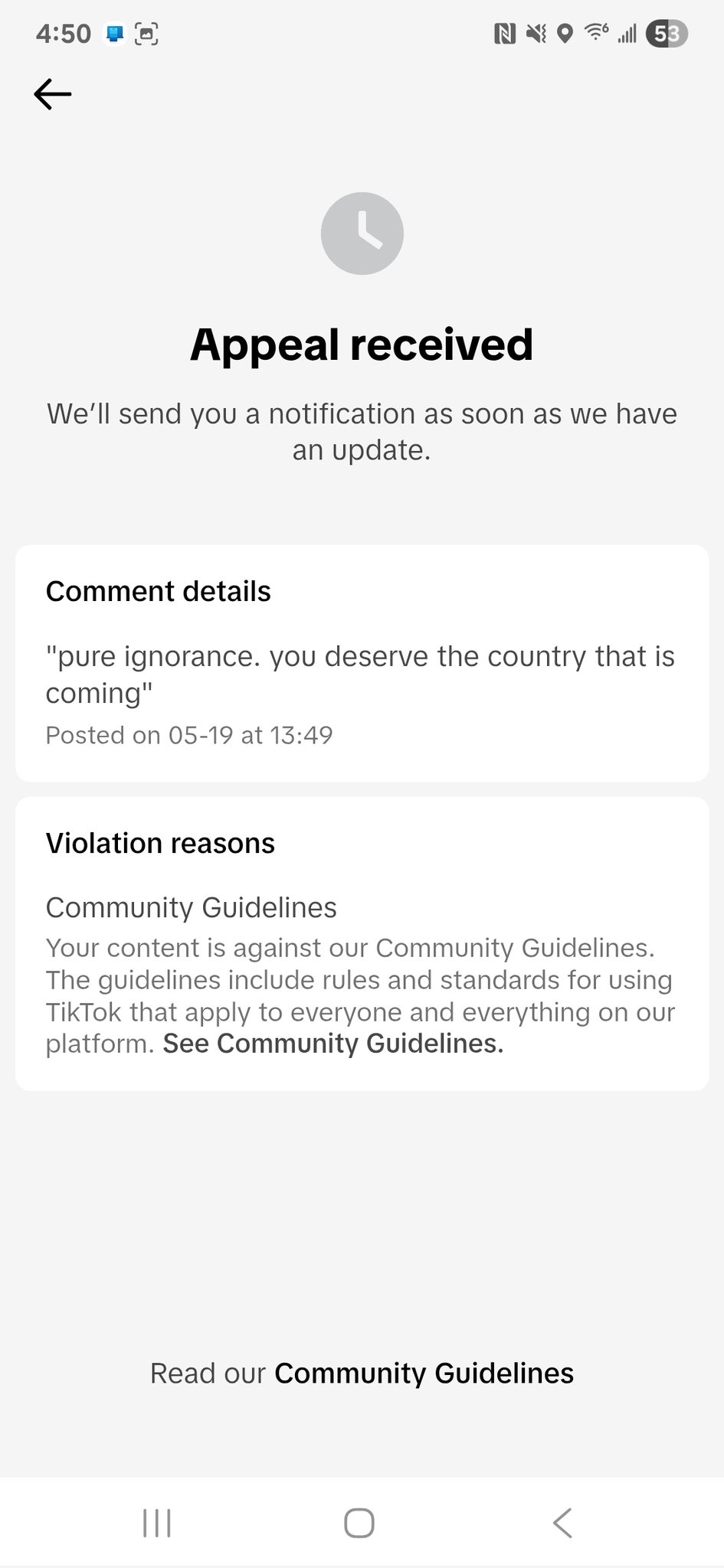Tap the system home button

359,1523
